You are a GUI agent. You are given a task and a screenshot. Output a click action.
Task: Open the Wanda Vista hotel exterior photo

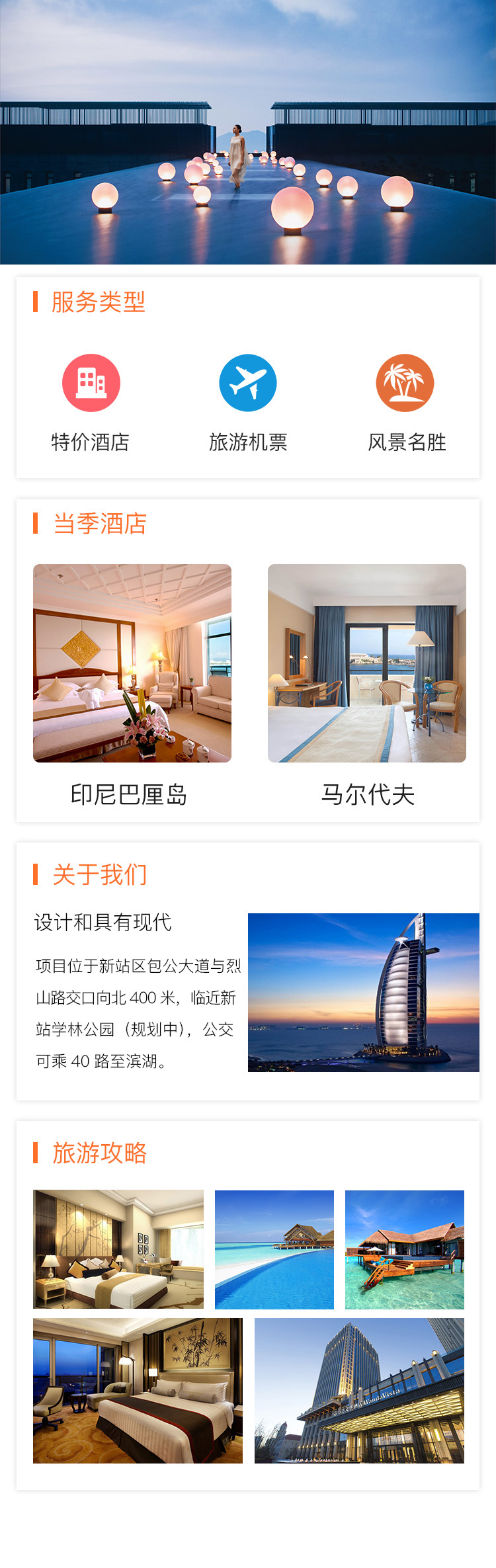(x=359, y=1390)
